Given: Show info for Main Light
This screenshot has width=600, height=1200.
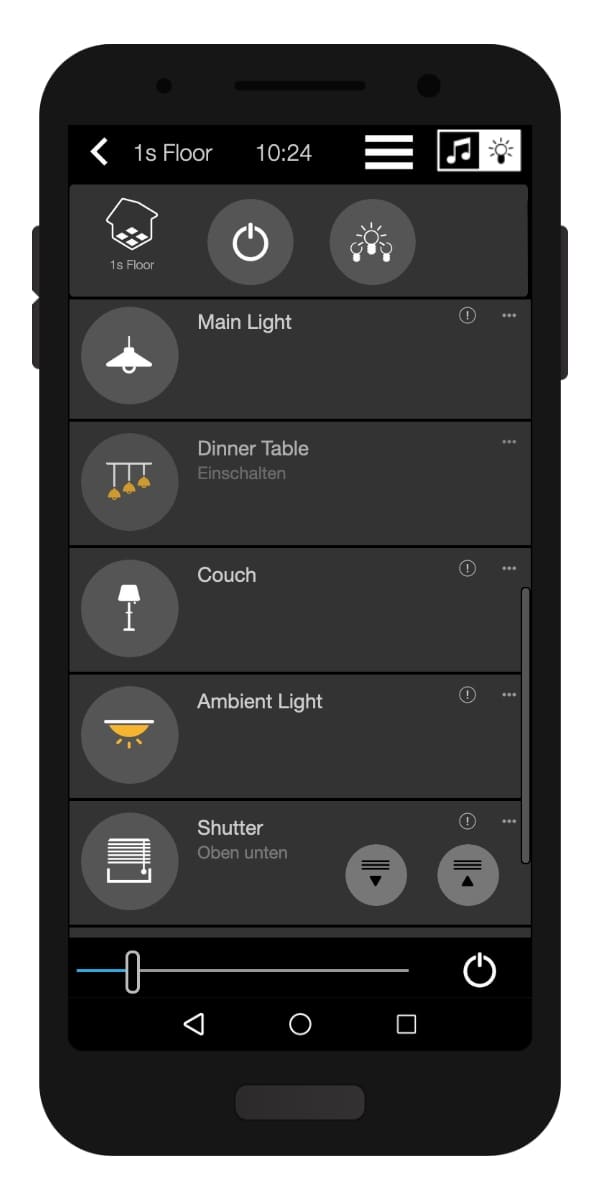Looking at the screenshot, I should pos(467,316).
